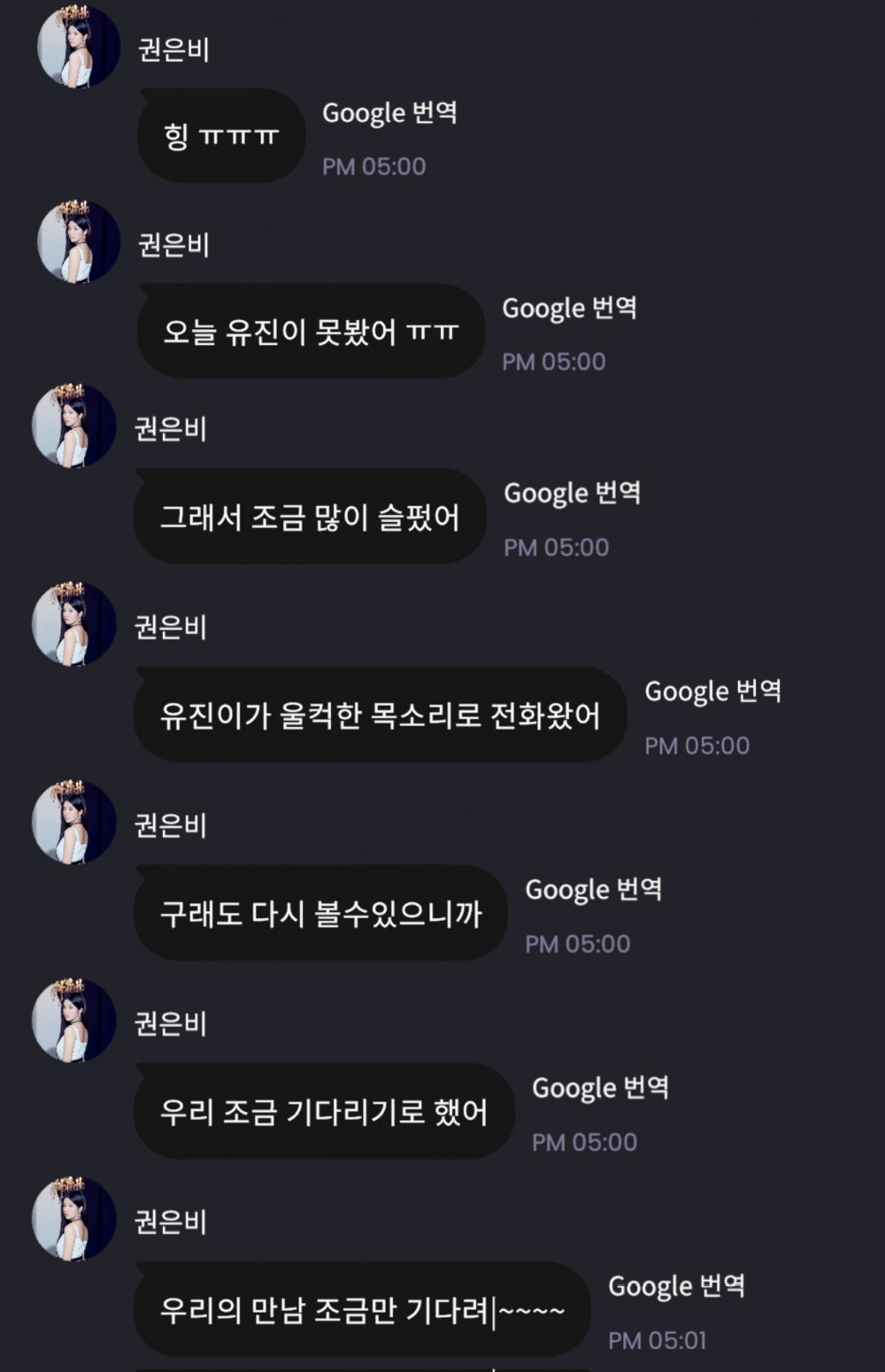Translate the '그래서 조금 많이 슬펐어' message

[x=572, y=494]
